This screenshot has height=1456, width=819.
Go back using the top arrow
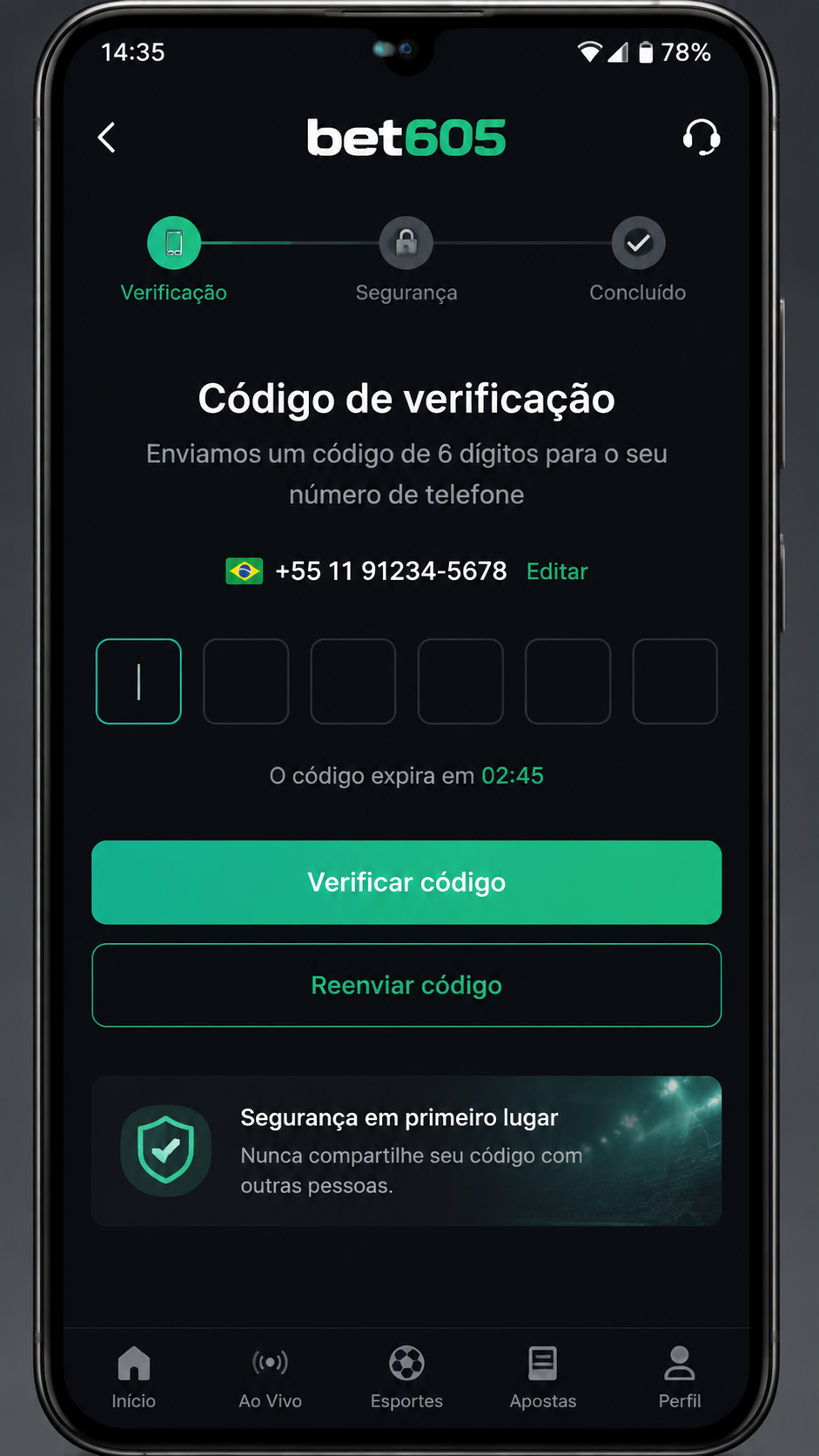click(x=107, y=138)
